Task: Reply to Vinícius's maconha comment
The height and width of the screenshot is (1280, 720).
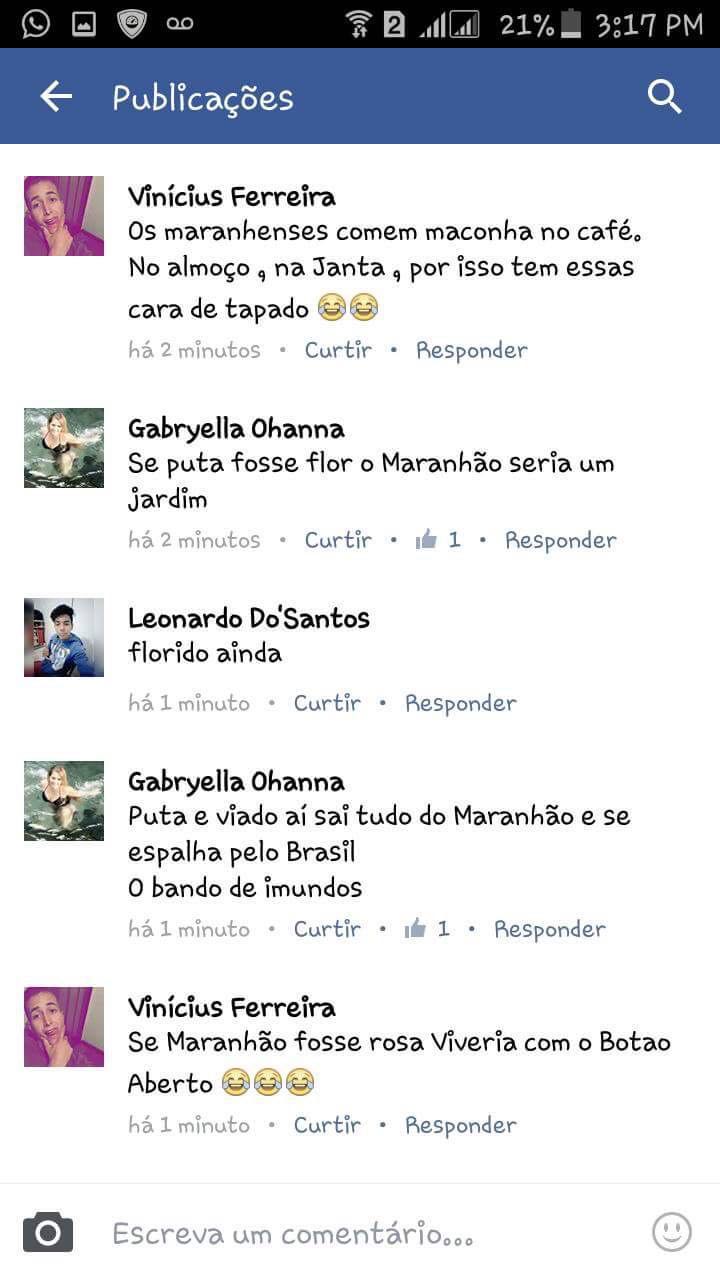Action: pyautogui.click(x=471, y=350)
